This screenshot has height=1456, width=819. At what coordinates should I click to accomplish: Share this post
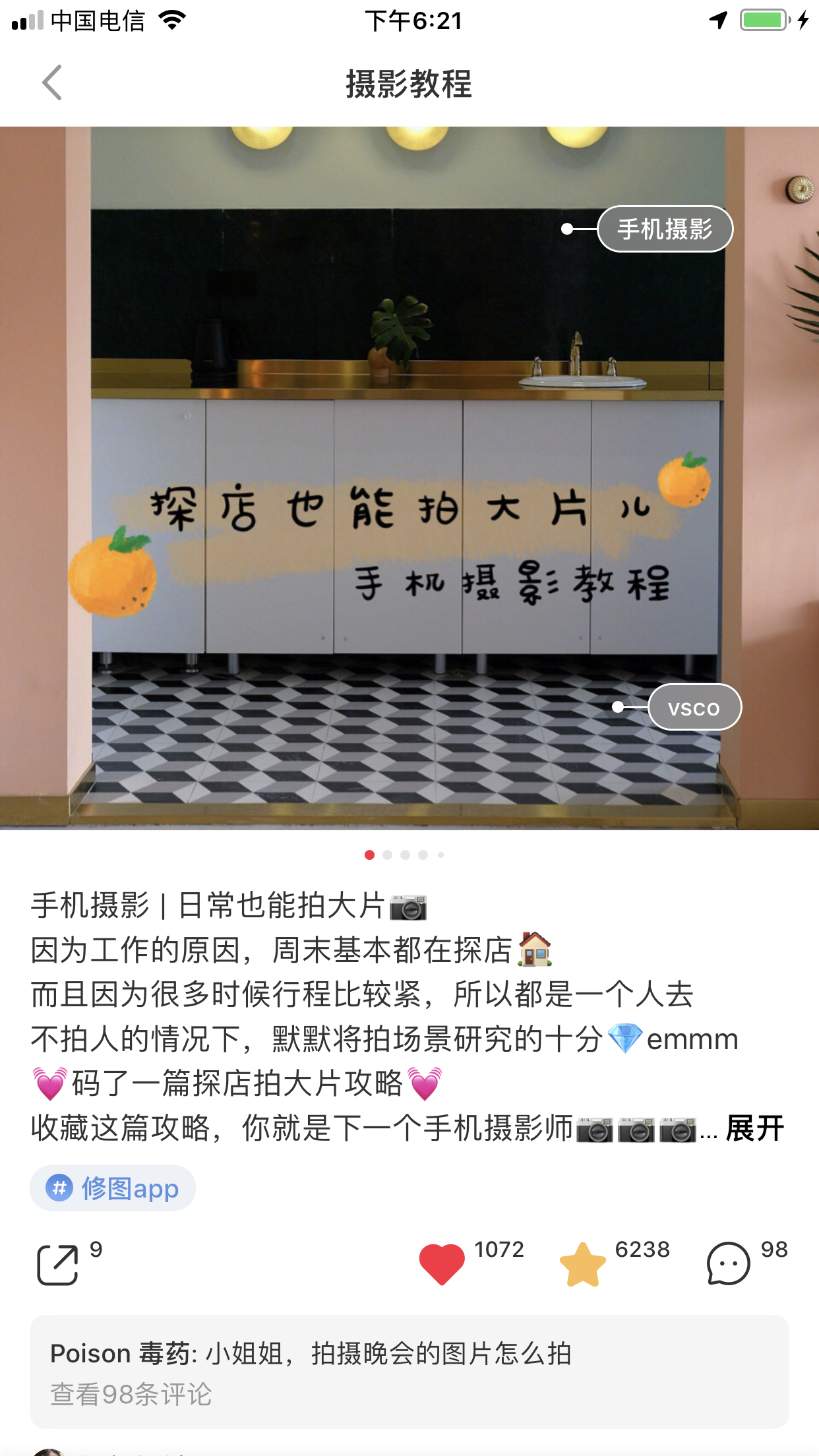coord(57,1264)
